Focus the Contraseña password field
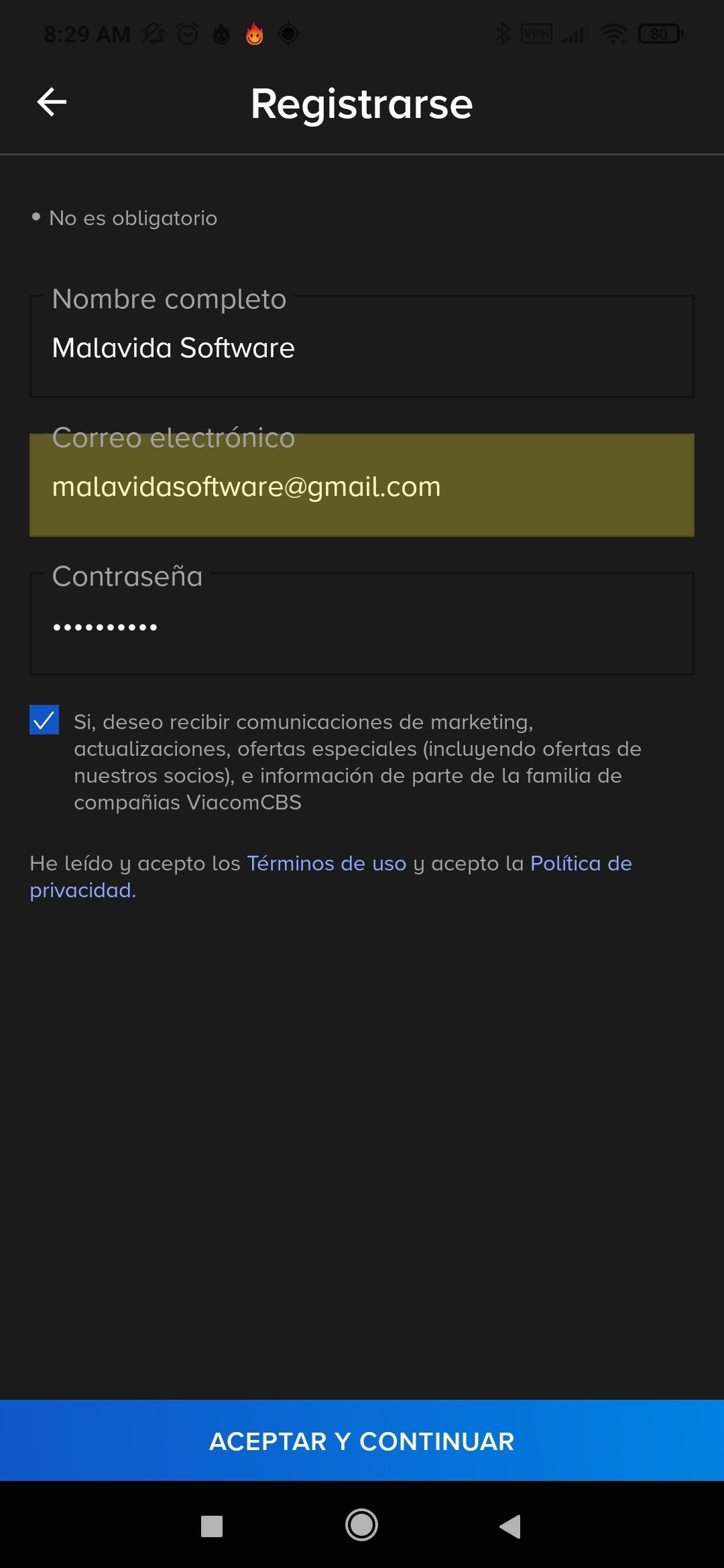Screen dimensions: 724x1568 pos(362,624)
